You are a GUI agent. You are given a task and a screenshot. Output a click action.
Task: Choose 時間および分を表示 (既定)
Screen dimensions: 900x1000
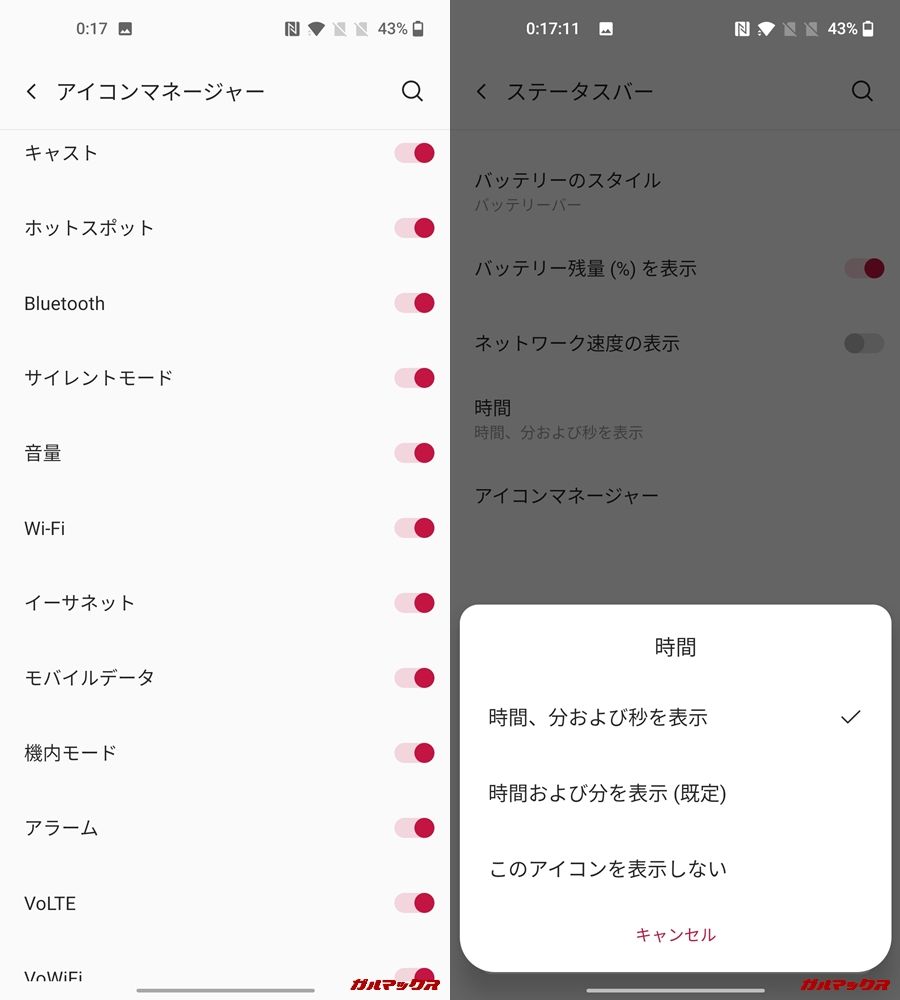point(607,793)
